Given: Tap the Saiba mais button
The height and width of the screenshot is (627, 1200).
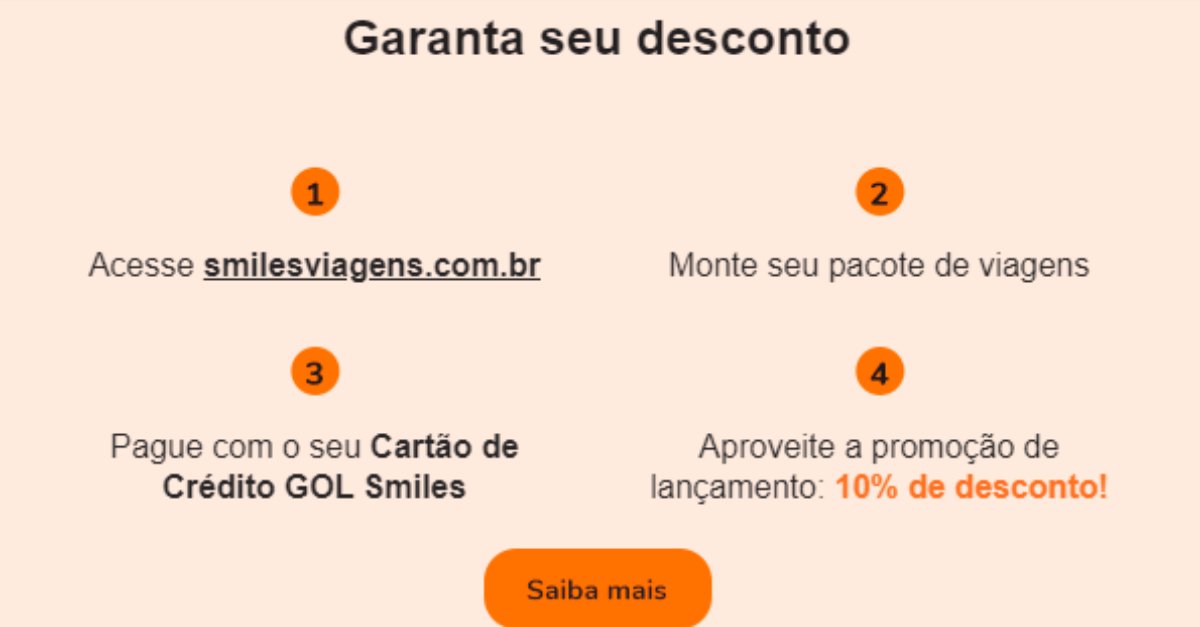Looking at the screenshot, I should (x=597, y=589).
